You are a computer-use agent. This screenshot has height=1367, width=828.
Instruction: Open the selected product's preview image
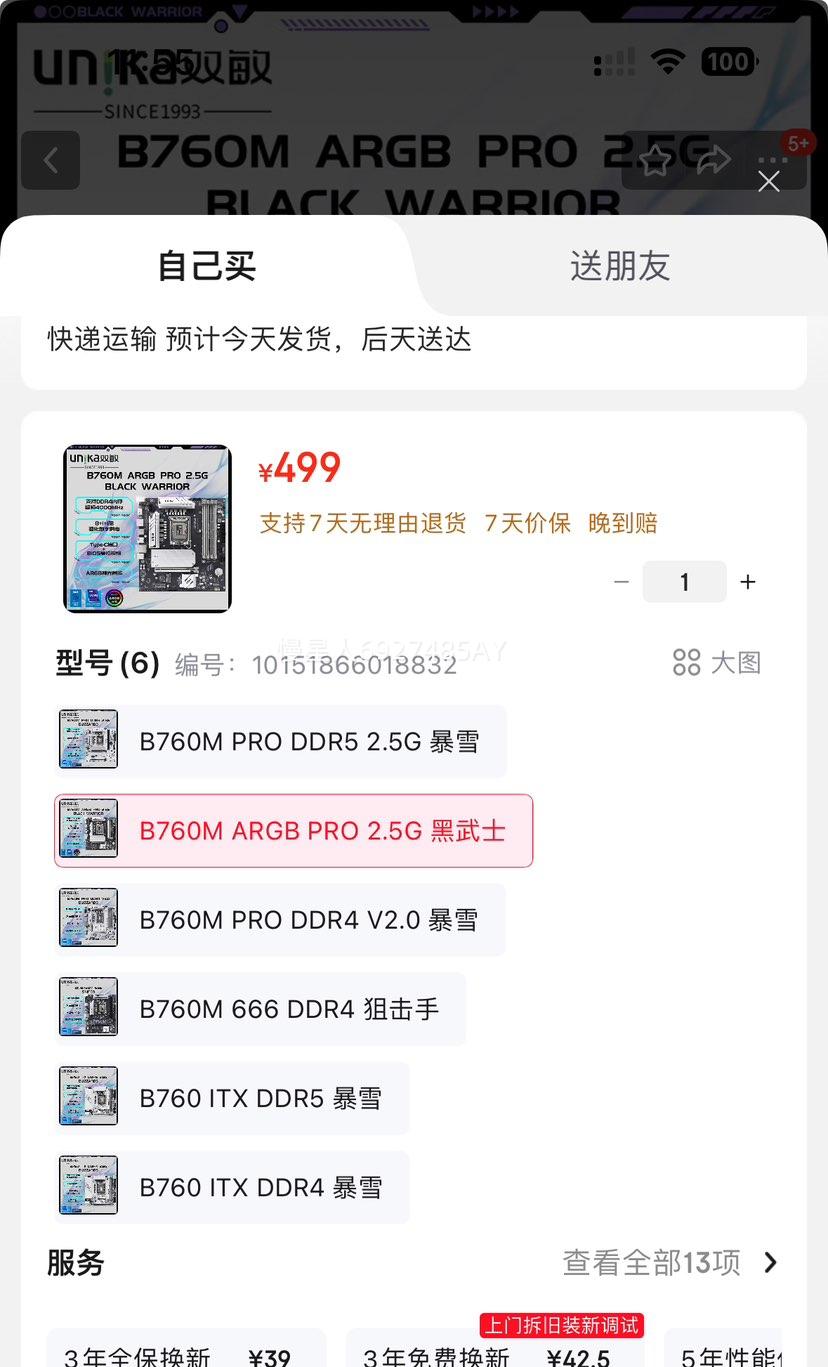point(147,528)
